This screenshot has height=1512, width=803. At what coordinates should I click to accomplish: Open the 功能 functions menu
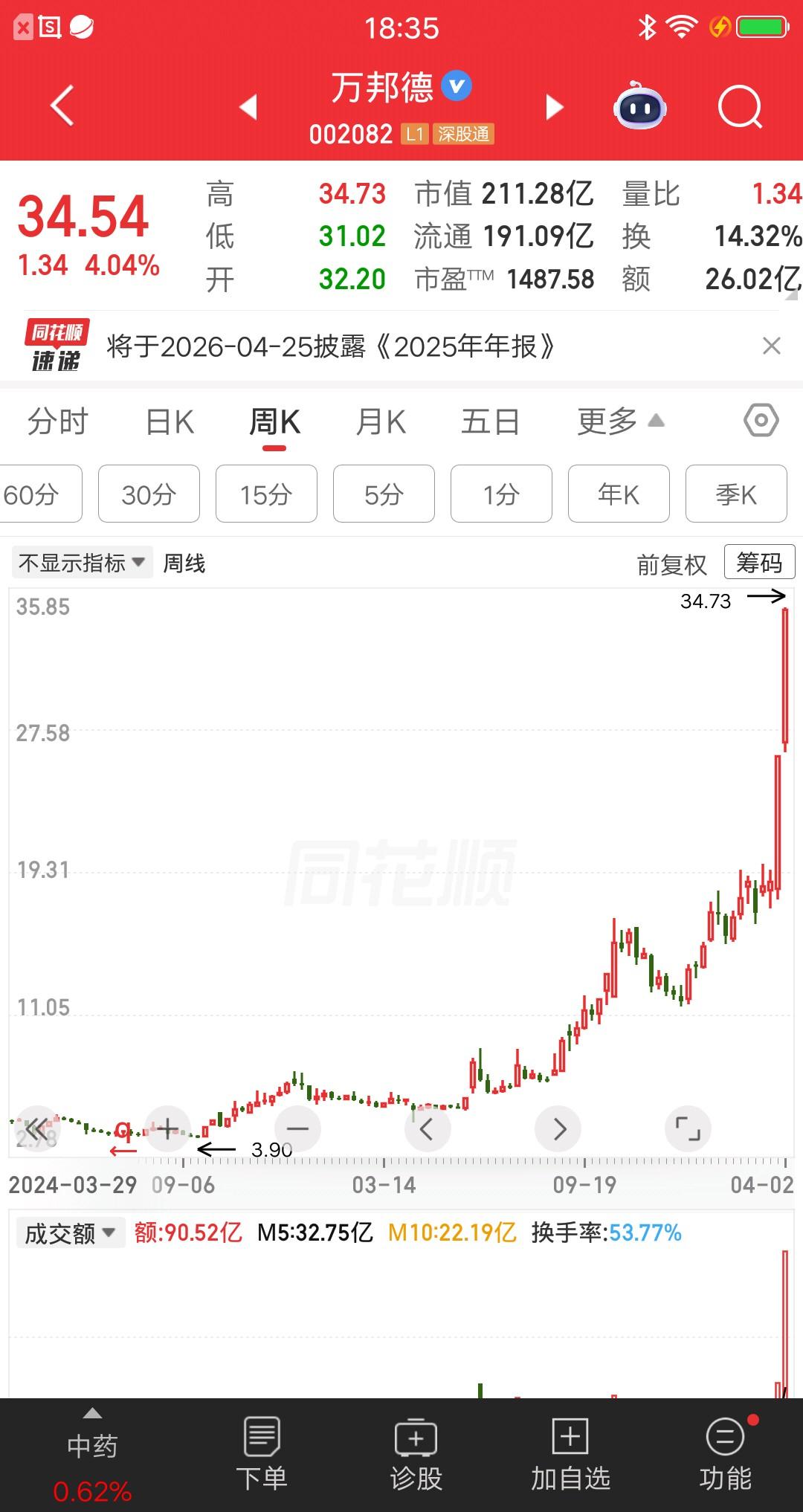723,1450
